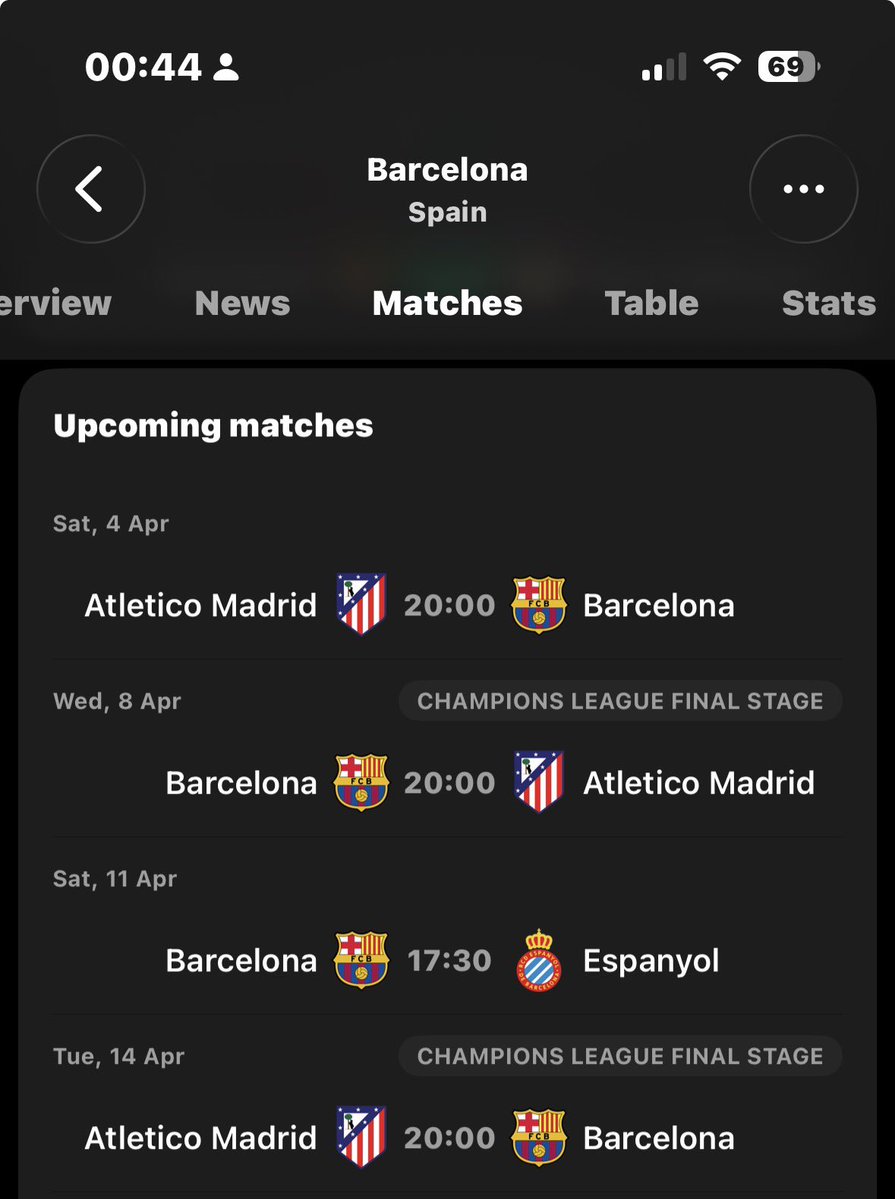
Task: Open the Sat, 4 Apr Atletico Madrid match
Action: pyautogui.click(x=447, y=605)
